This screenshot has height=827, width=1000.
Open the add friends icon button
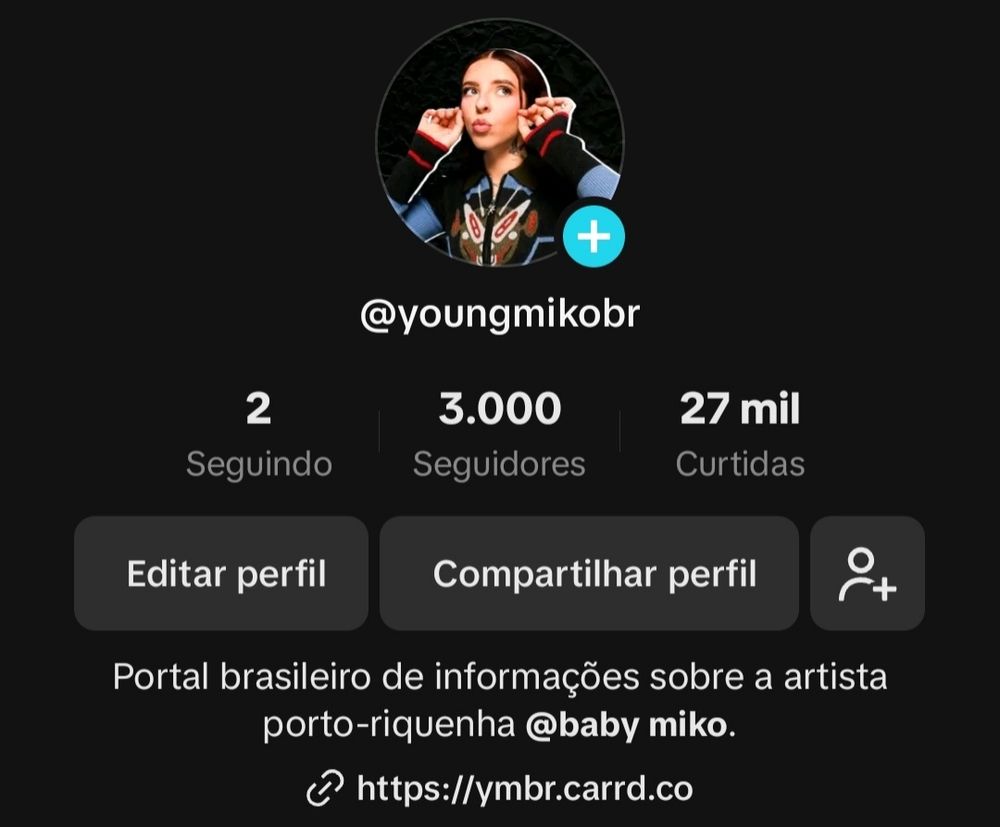pyautogui.click(x=867, y=574)
